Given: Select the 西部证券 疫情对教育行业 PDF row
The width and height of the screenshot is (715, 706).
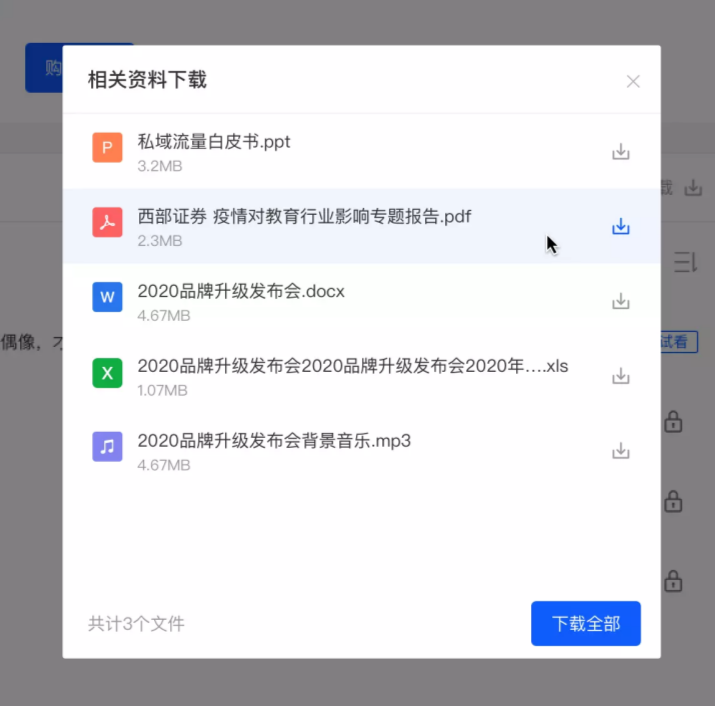Looking at the screenshot, I should point(304,217).
